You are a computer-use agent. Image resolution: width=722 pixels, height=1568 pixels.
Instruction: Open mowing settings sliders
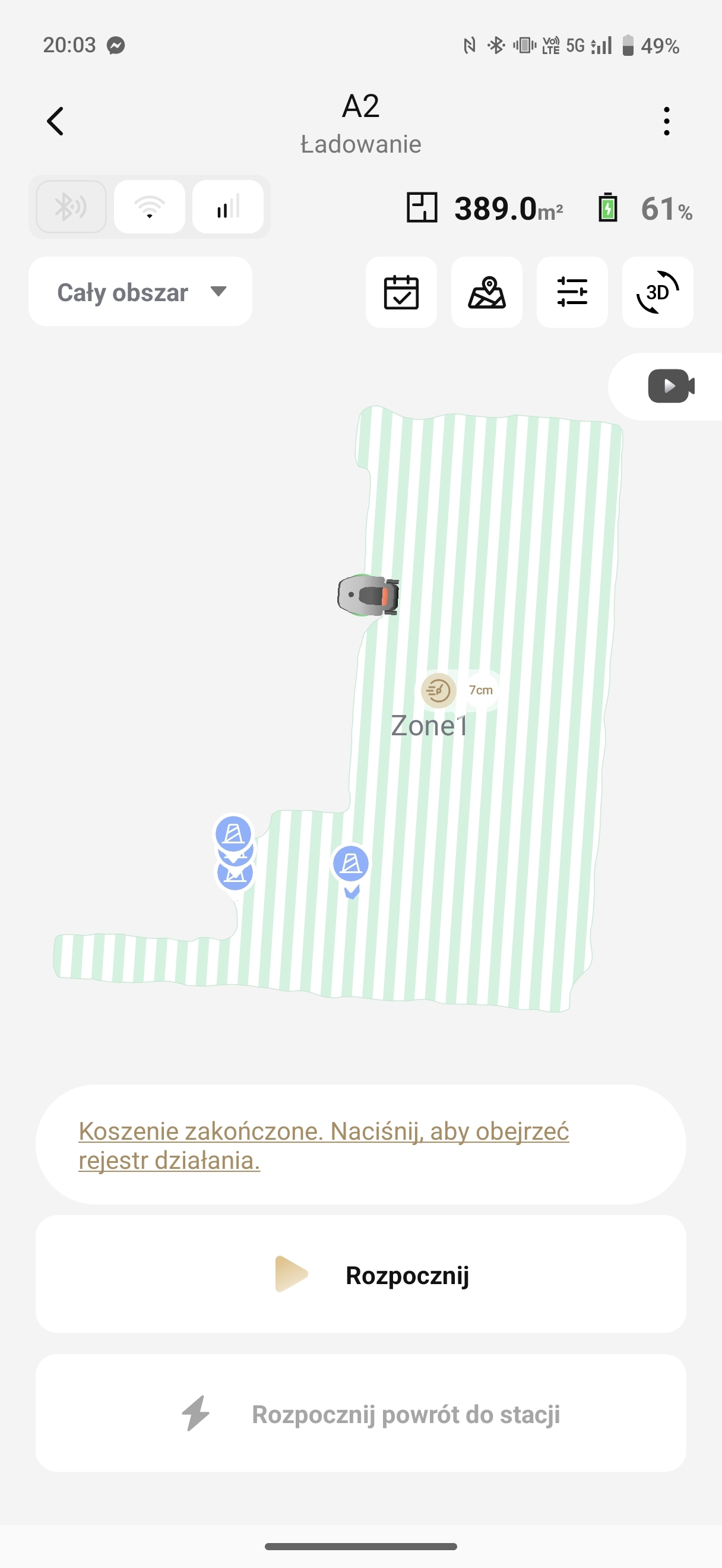tap(572, 292)
